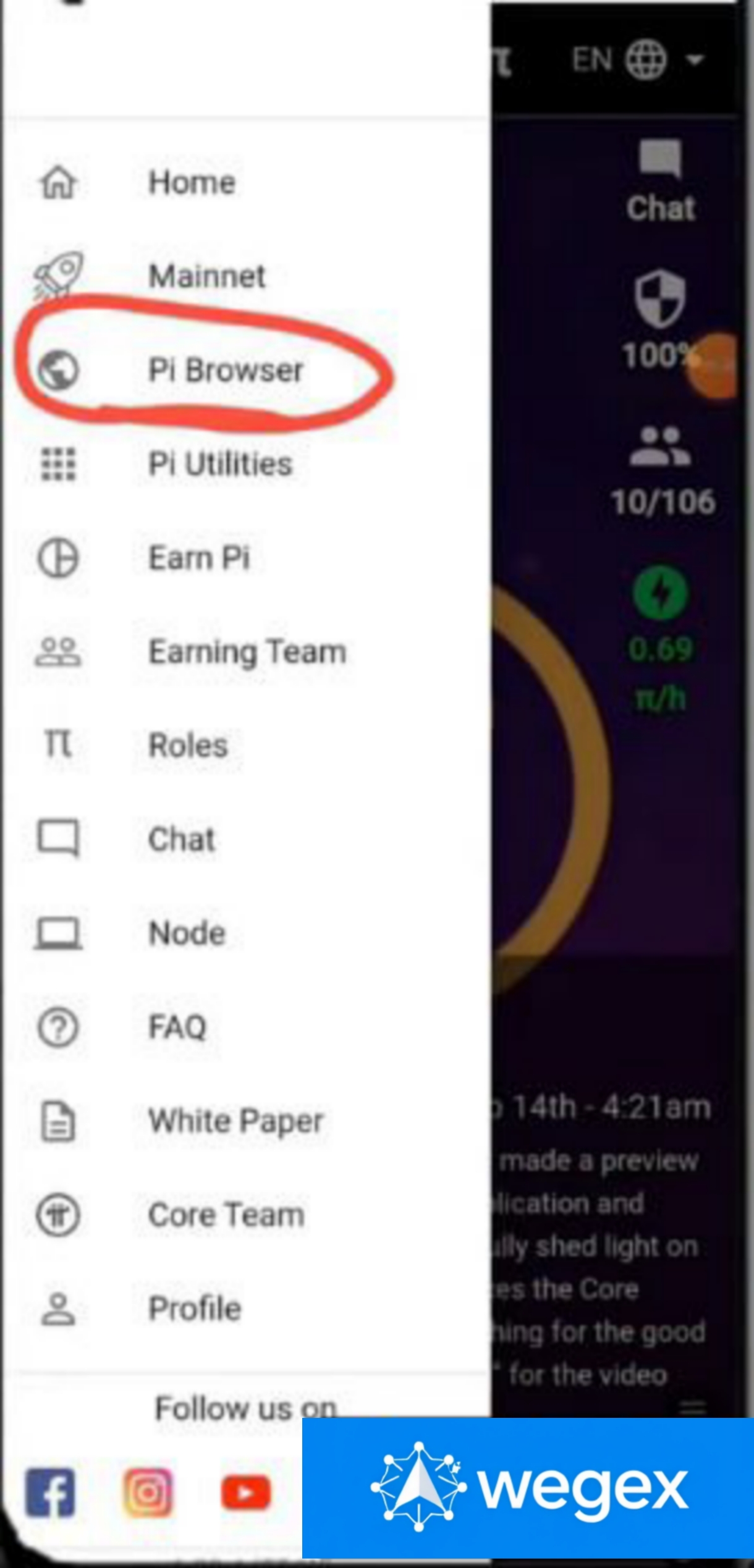This screenshot has height=1568, width=754.
Task: Select Roles in the drawer
Action: (x=188, y=746)
